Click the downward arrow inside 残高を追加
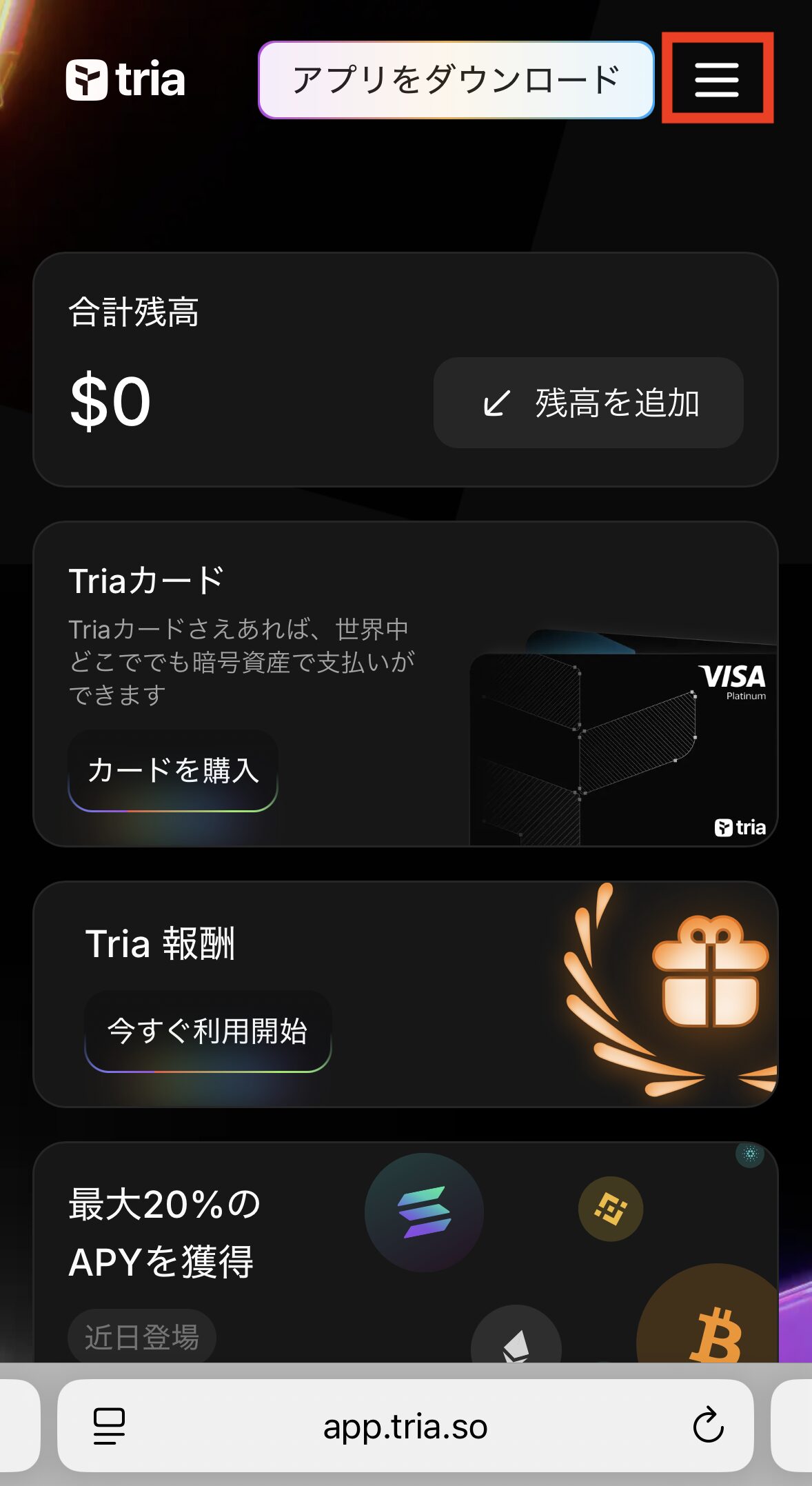This screenshot has width=812, height=1486. click(494, 403)
